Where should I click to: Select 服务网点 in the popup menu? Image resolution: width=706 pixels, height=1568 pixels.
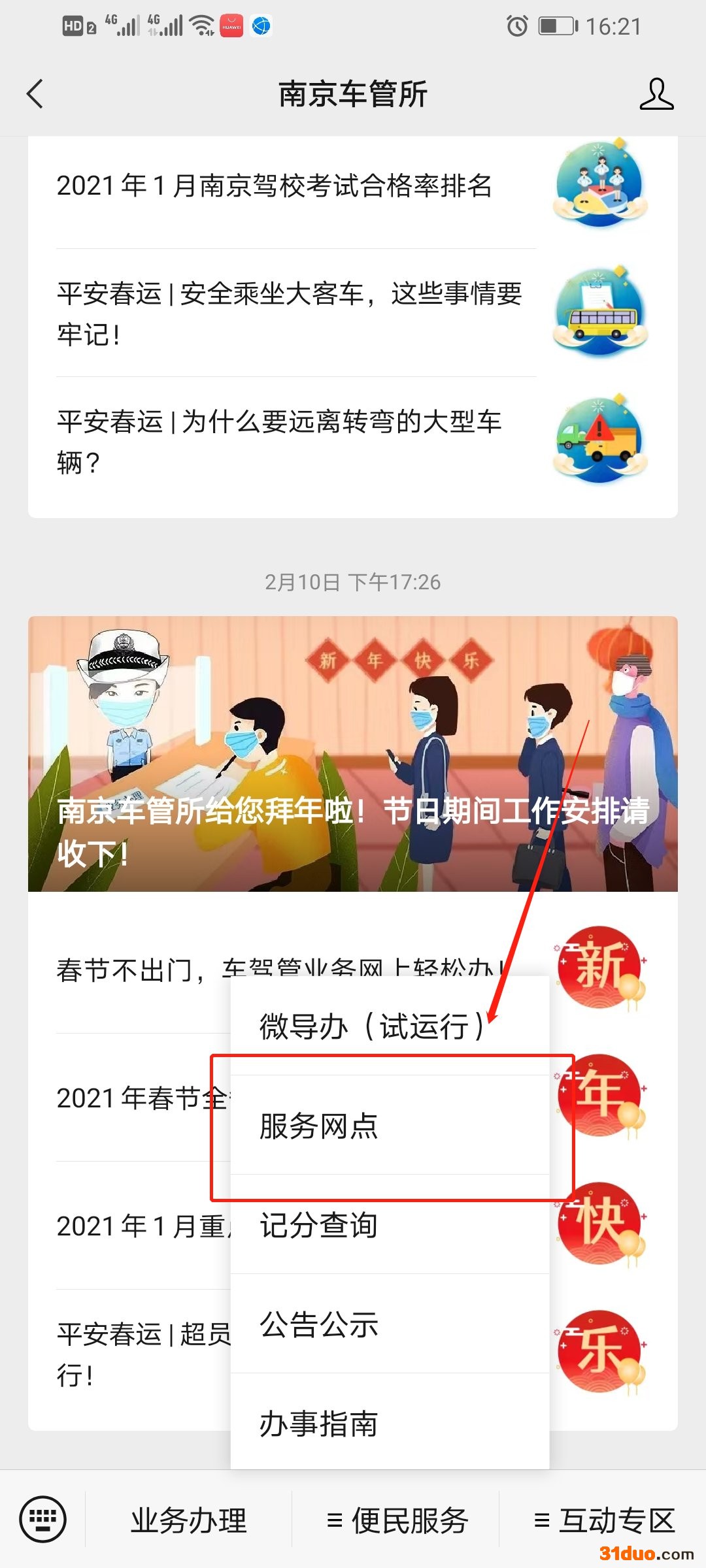click(x=389, y=1126)
